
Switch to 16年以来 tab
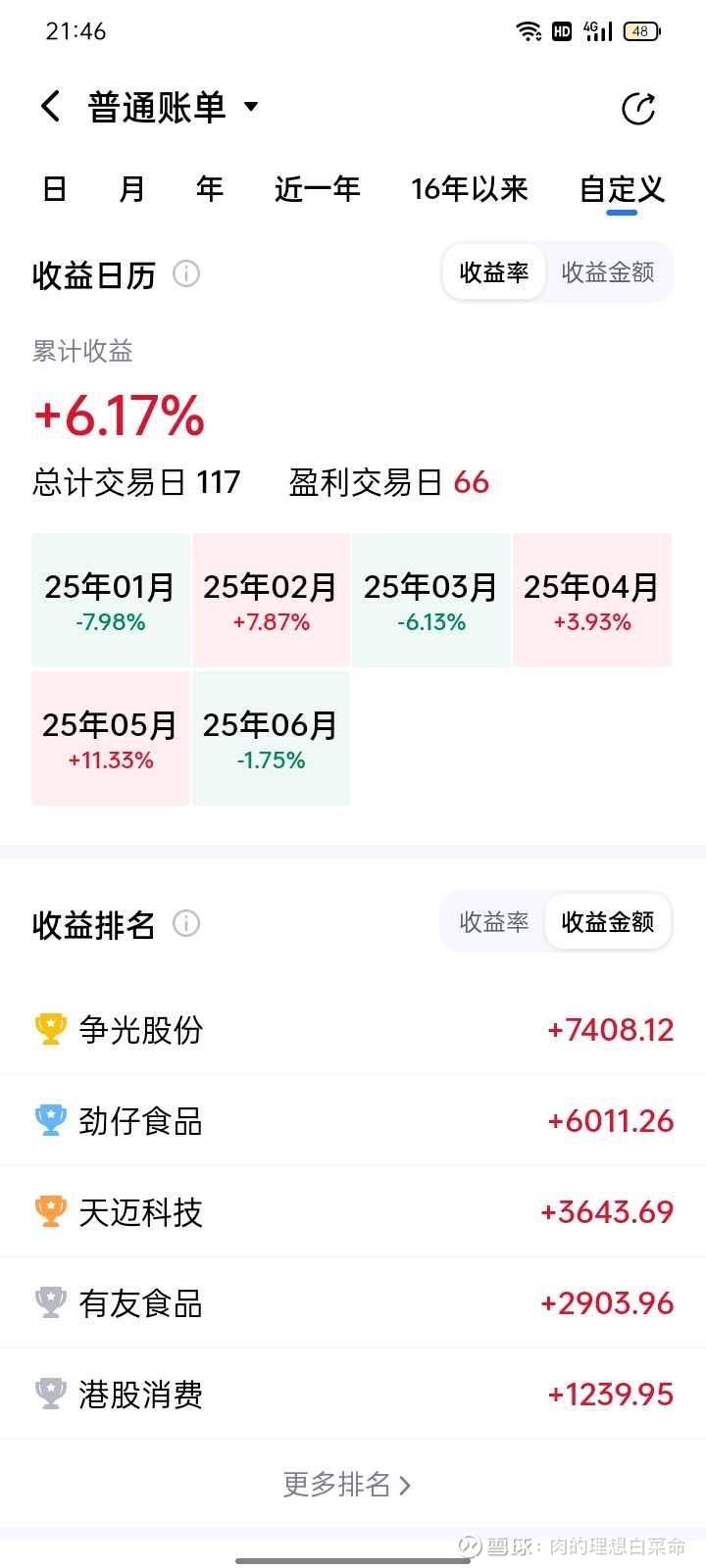(x=470, y=188)
